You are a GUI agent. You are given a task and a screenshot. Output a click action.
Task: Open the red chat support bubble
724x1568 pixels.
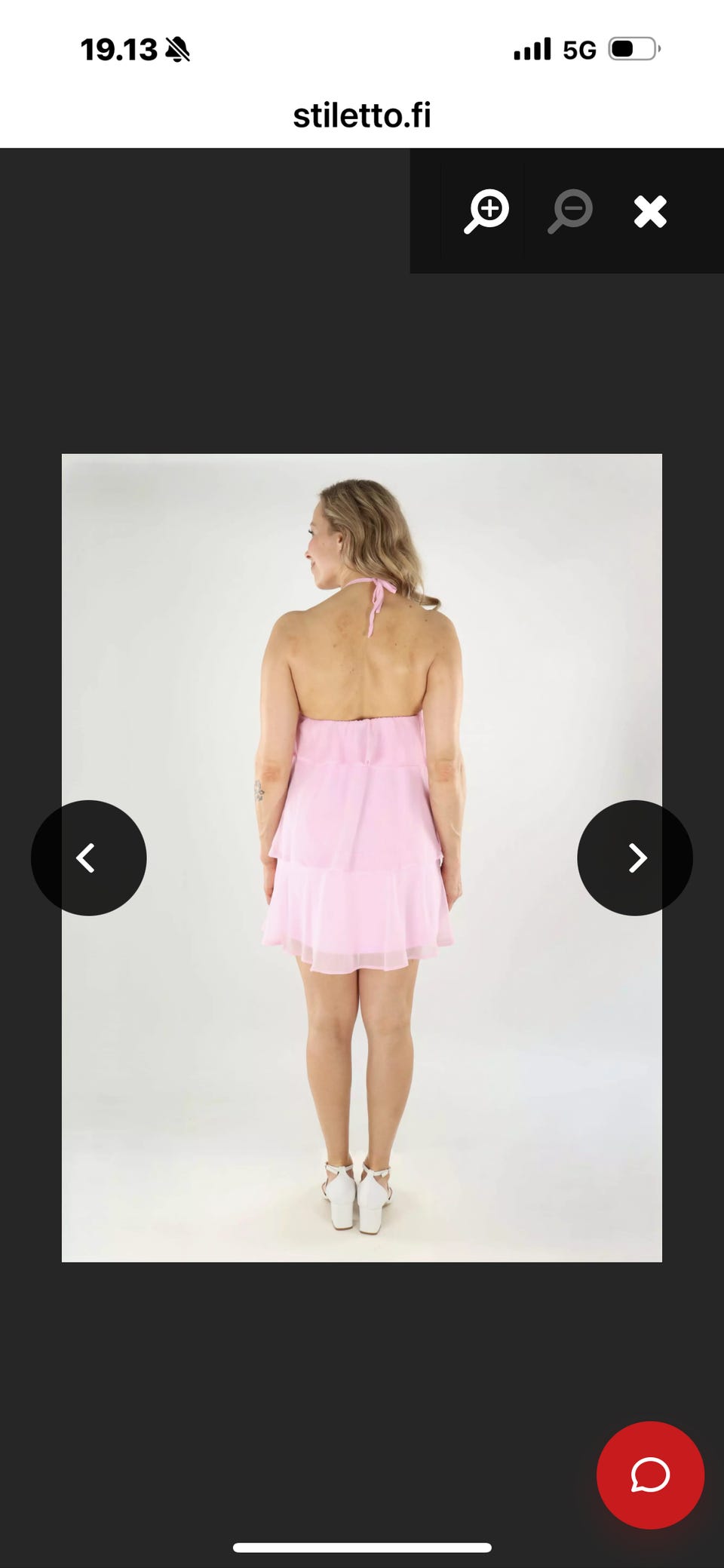(650, 1474)
